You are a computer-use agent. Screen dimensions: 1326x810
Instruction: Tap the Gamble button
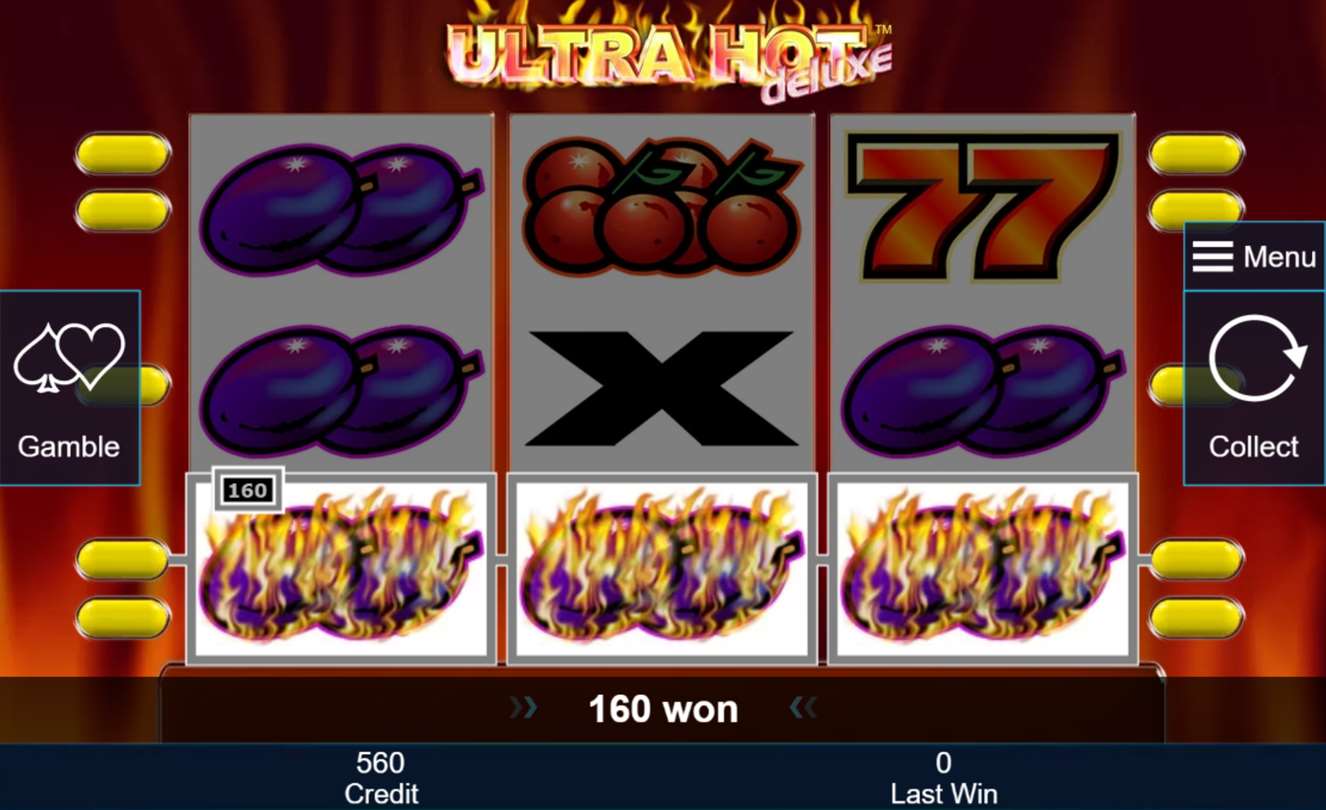click(69, 388)
